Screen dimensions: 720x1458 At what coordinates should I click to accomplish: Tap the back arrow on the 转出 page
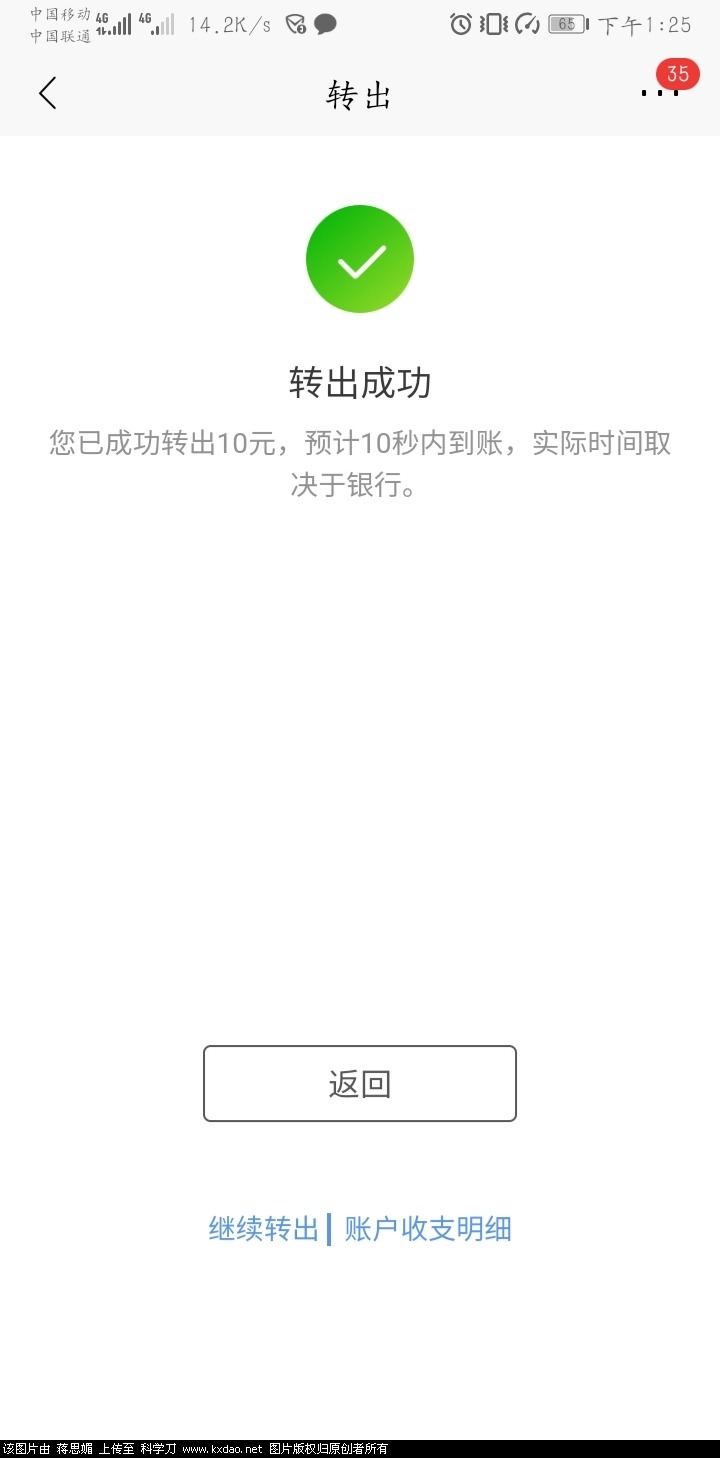point(47,92)
